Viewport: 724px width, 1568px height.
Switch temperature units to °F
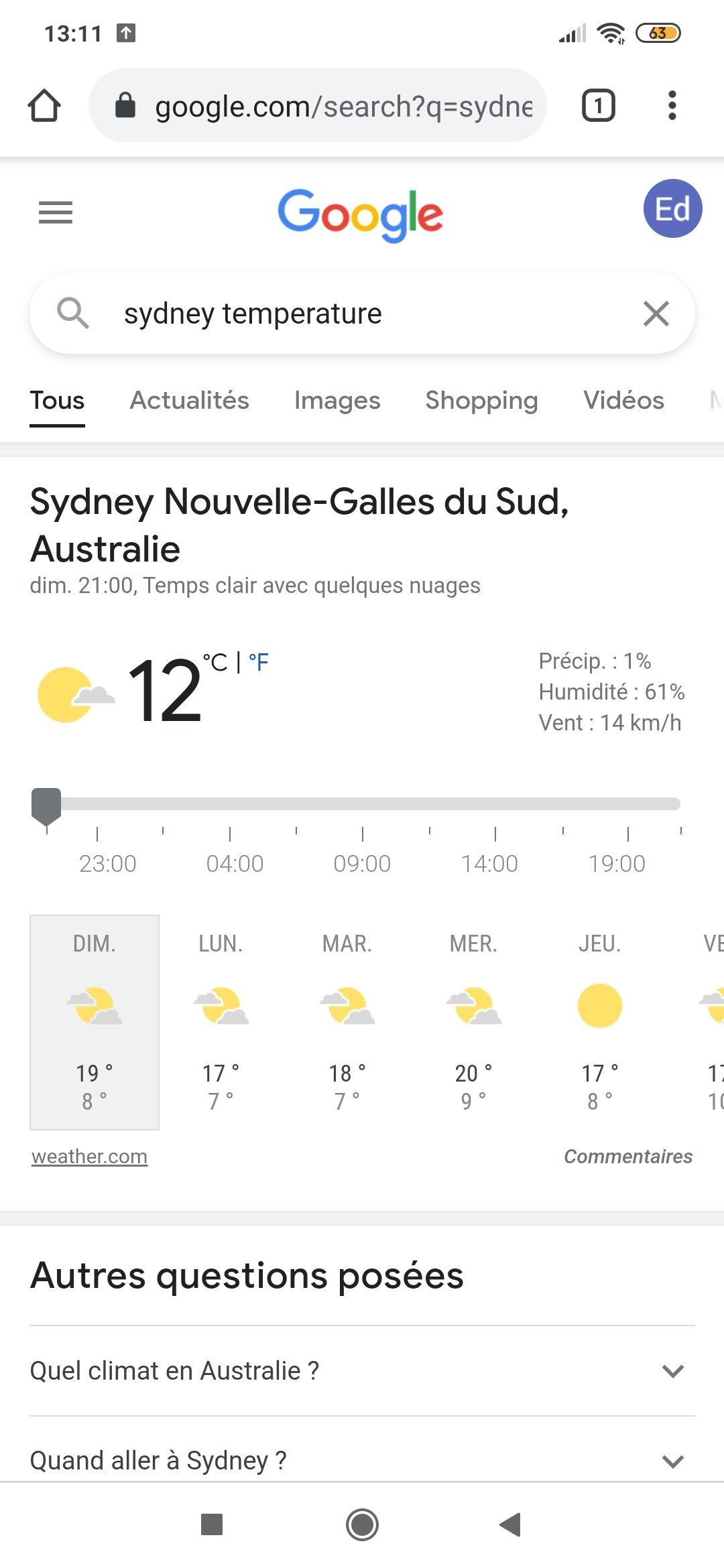(x=259, y=663)
